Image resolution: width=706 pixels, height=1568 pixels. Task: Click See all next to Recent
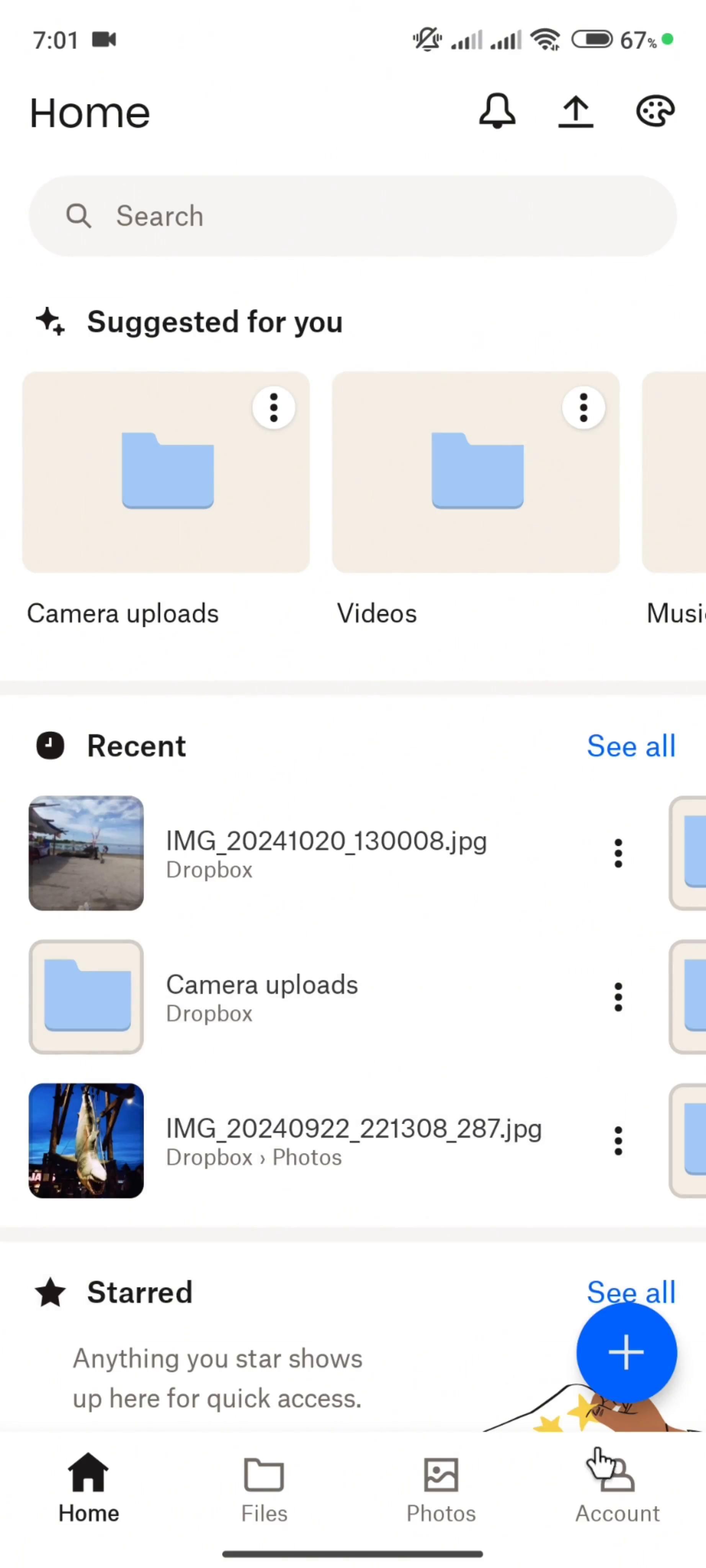tap(631, 746)
